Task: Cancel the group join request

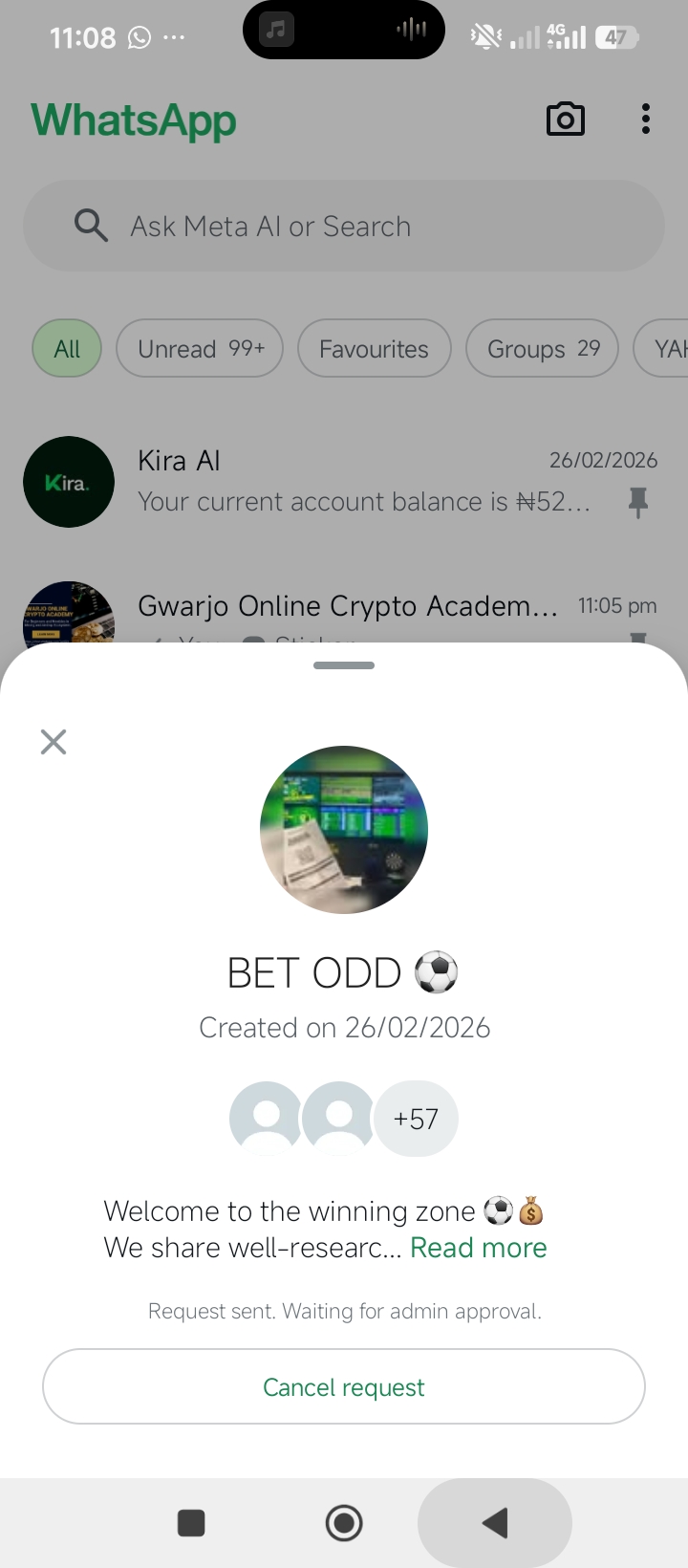Action: (344, 1386)
